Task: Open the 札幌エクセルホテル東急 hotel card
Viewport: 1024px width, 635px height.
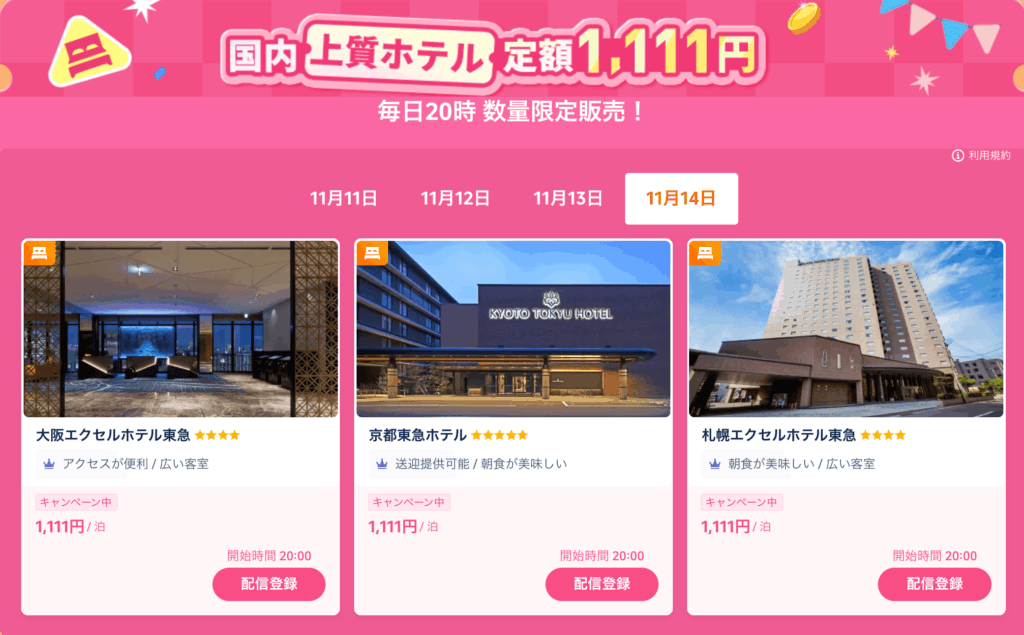Action: click(846, 330)
